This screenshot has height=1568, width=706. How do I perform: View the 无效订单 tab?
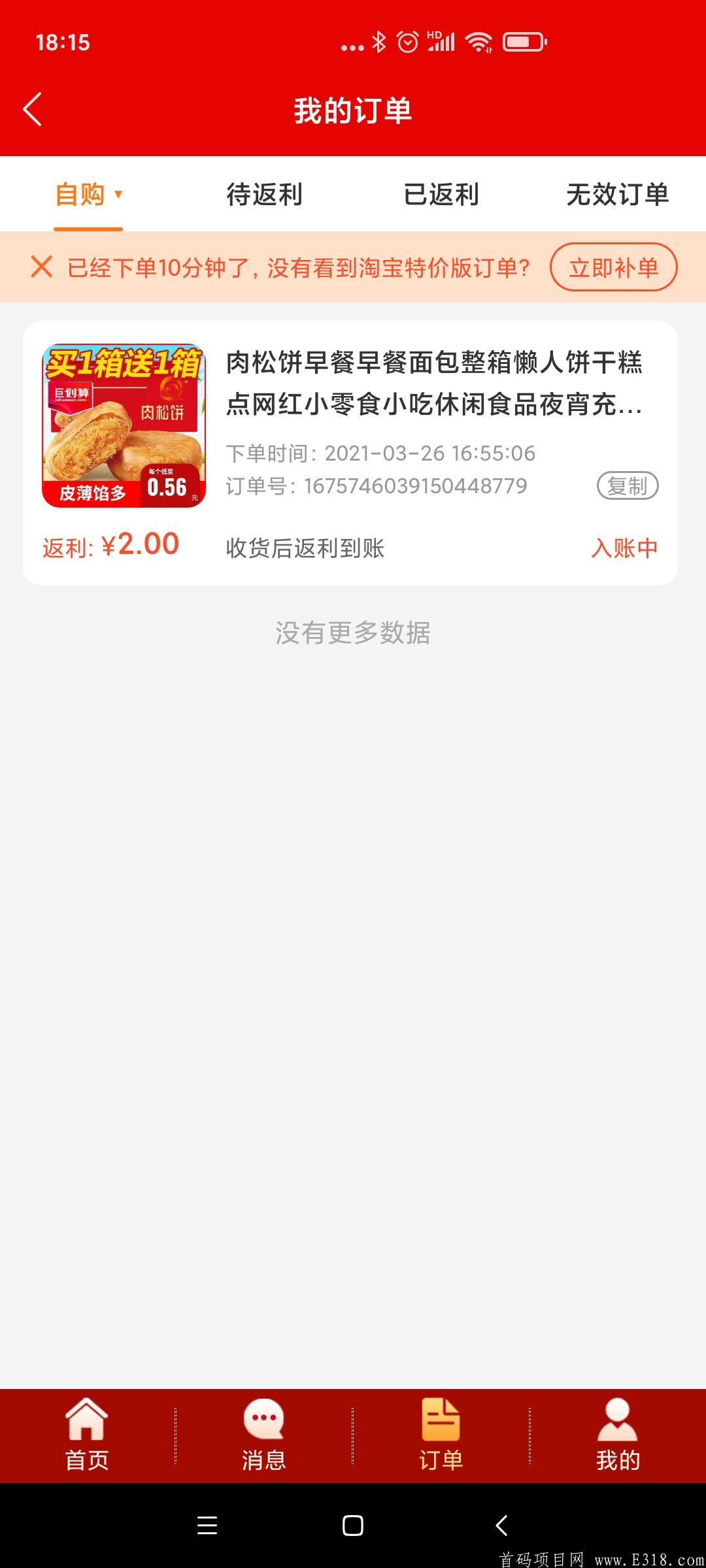click(x=617, y=195)
